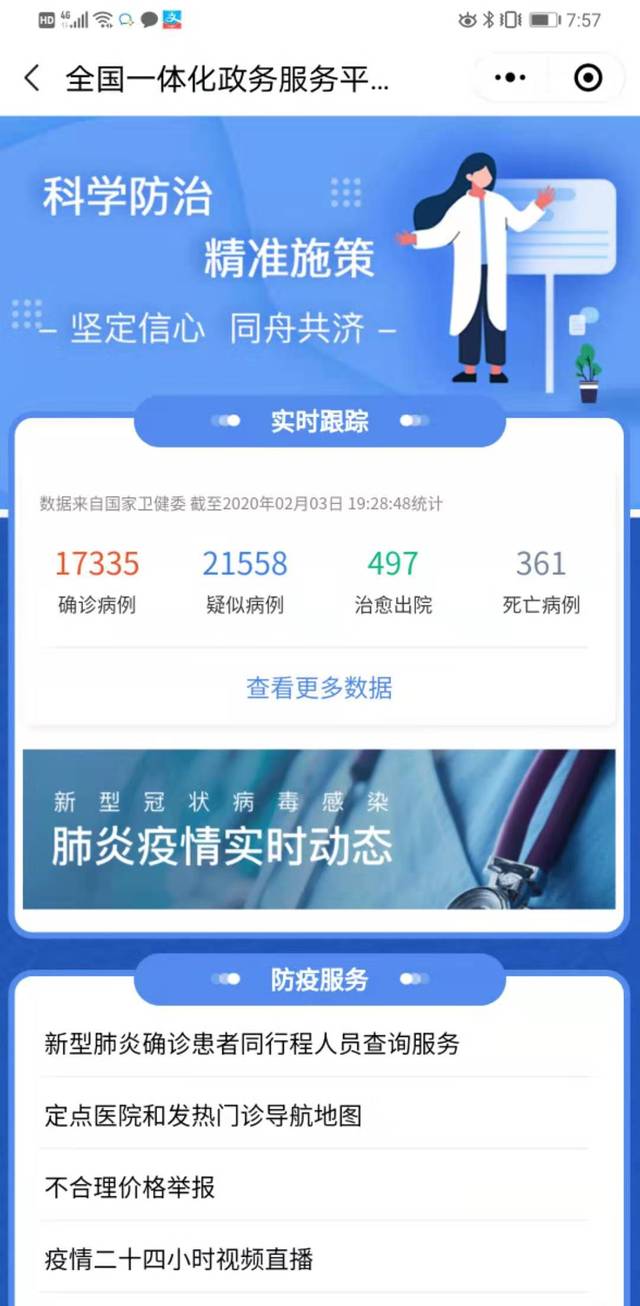
Task: Open the mini program three-dot menu
Action: click(510, 78)
